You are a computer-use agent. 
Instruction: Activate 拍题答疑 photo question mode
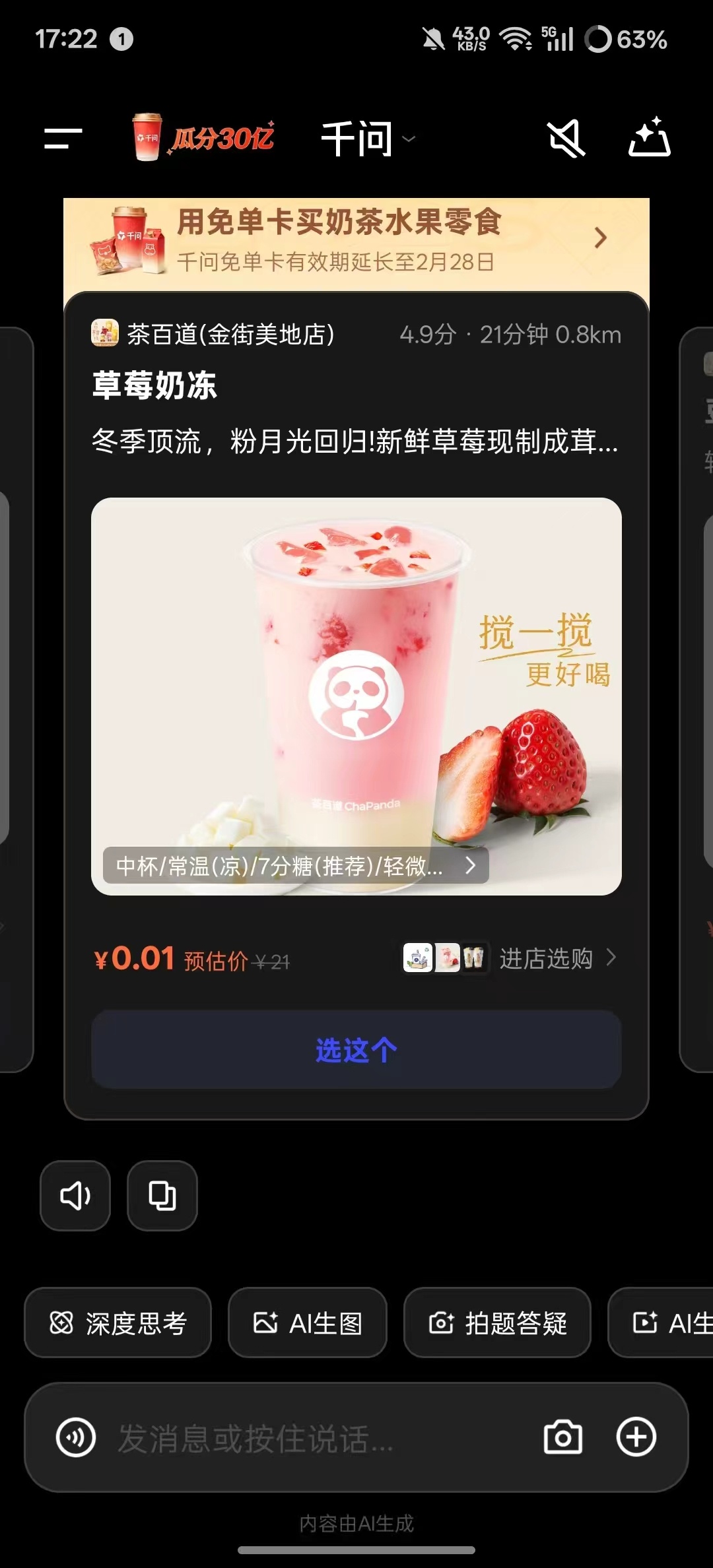click(497, 1324)
